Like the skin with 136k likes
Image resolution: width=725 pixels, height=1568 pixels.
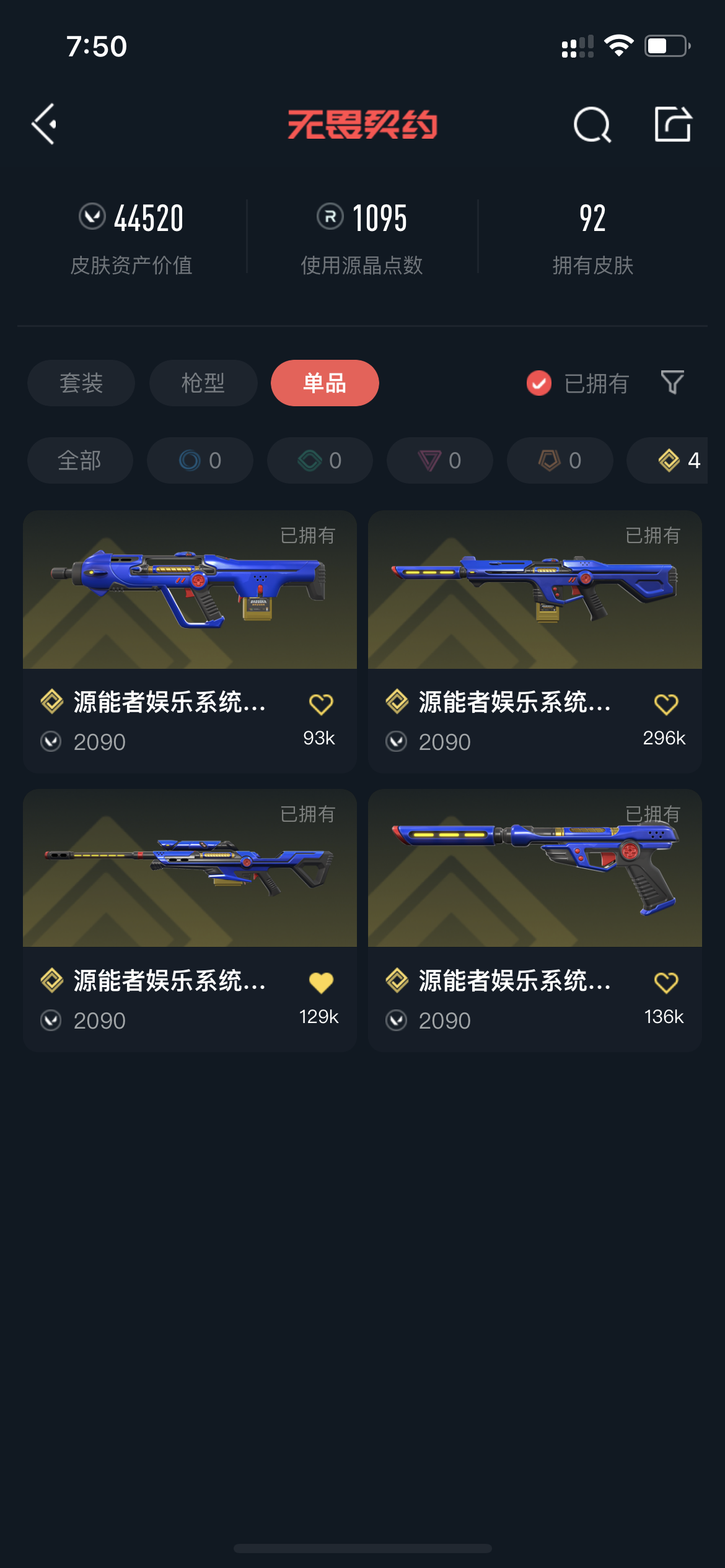pos(666,983)
